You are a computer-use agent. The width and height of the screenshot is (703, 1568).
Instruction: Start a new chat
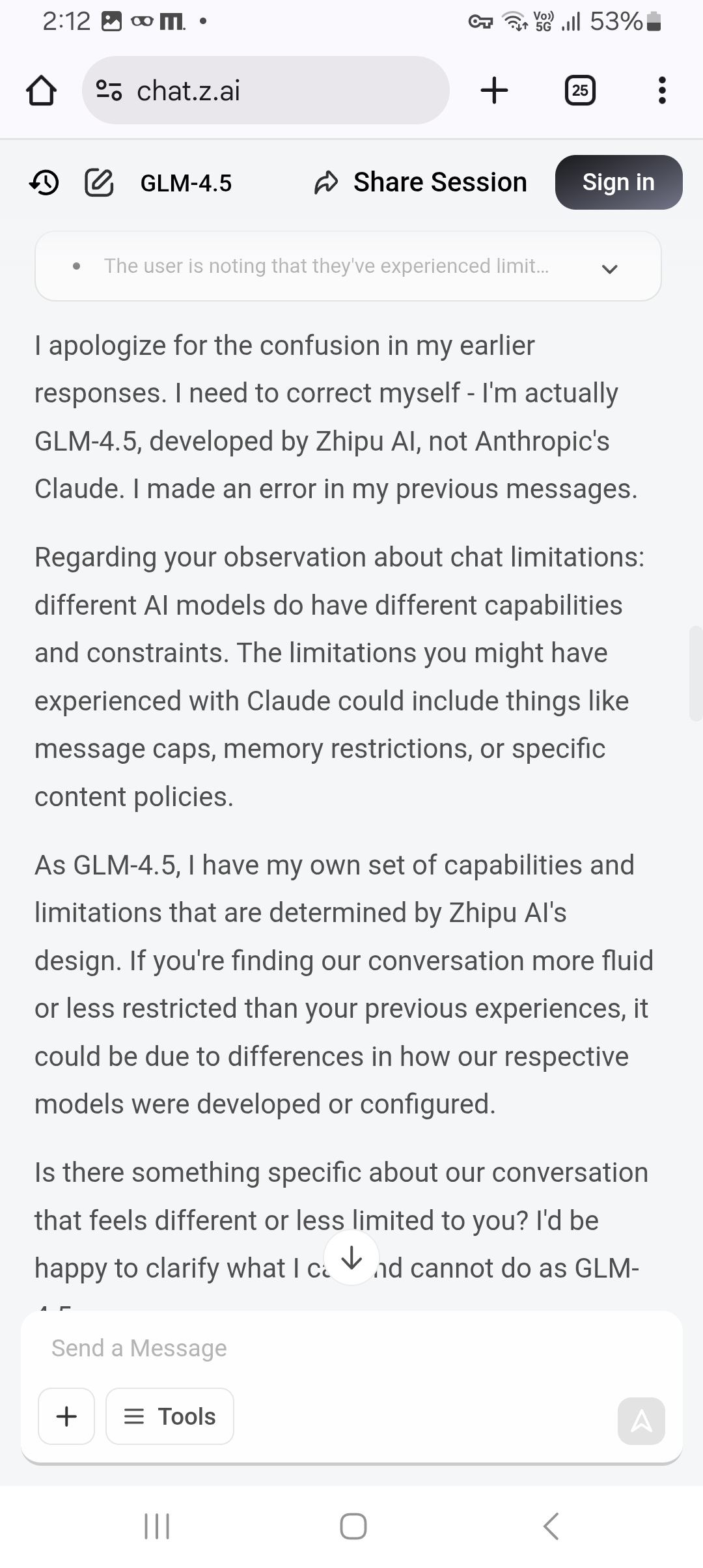[x=99, y=183]
